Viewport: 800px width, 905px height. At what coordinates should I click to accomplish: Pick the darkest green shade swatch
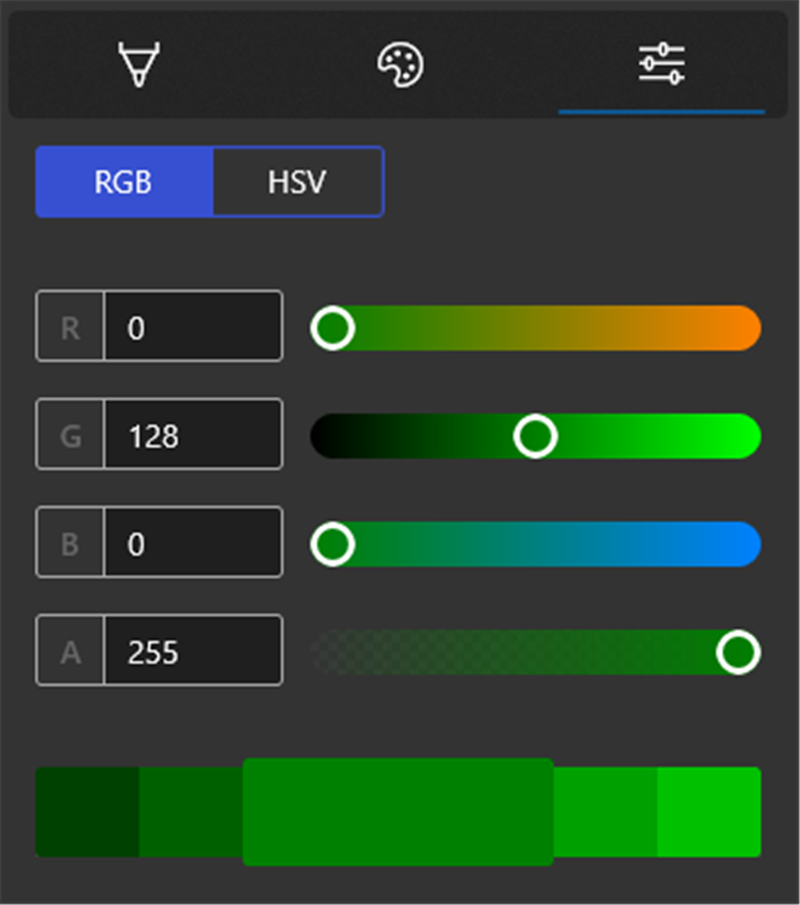click(87, 811)
